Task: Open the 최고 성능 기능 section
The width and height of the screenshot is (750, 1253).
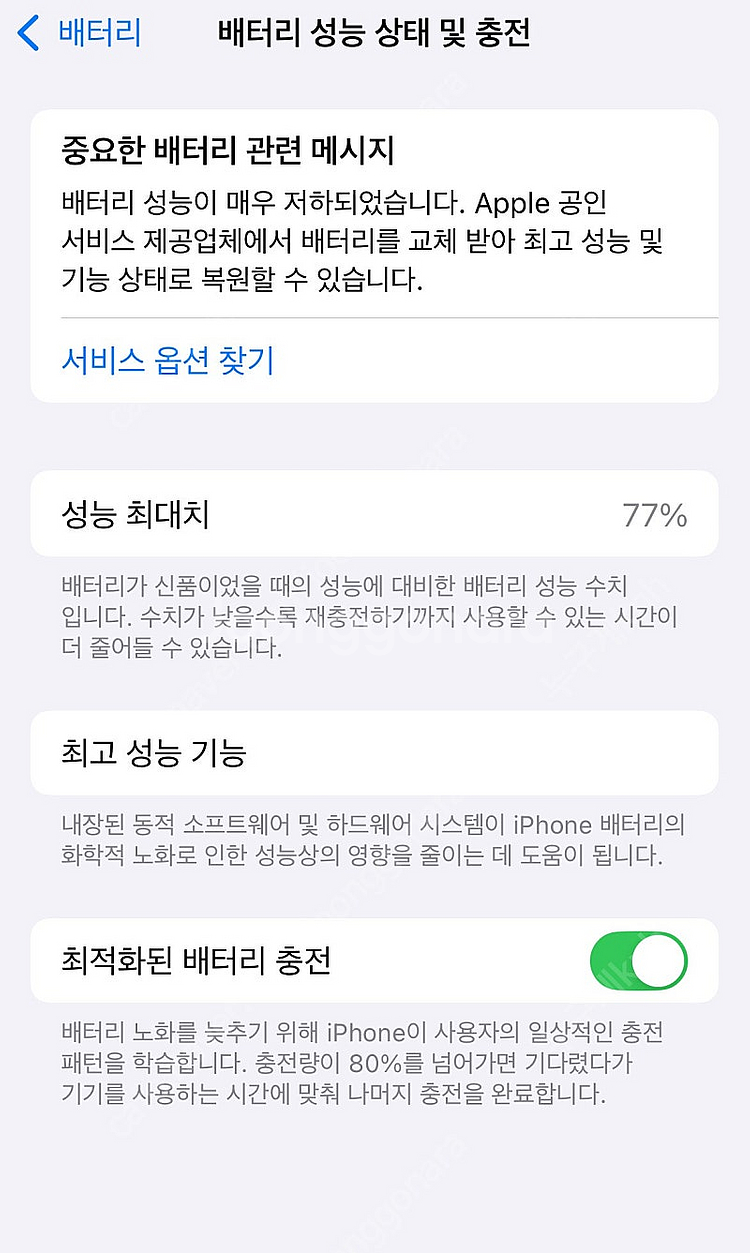Action: click(375, 753)
